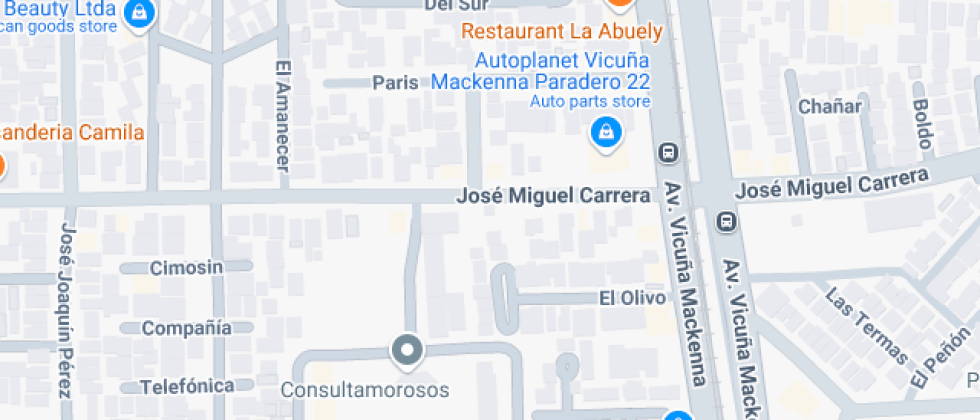This screenshot has height=420, width=980.
Task: Open the bus stop below José Miguel Carrera
Action: click(727, 221)
